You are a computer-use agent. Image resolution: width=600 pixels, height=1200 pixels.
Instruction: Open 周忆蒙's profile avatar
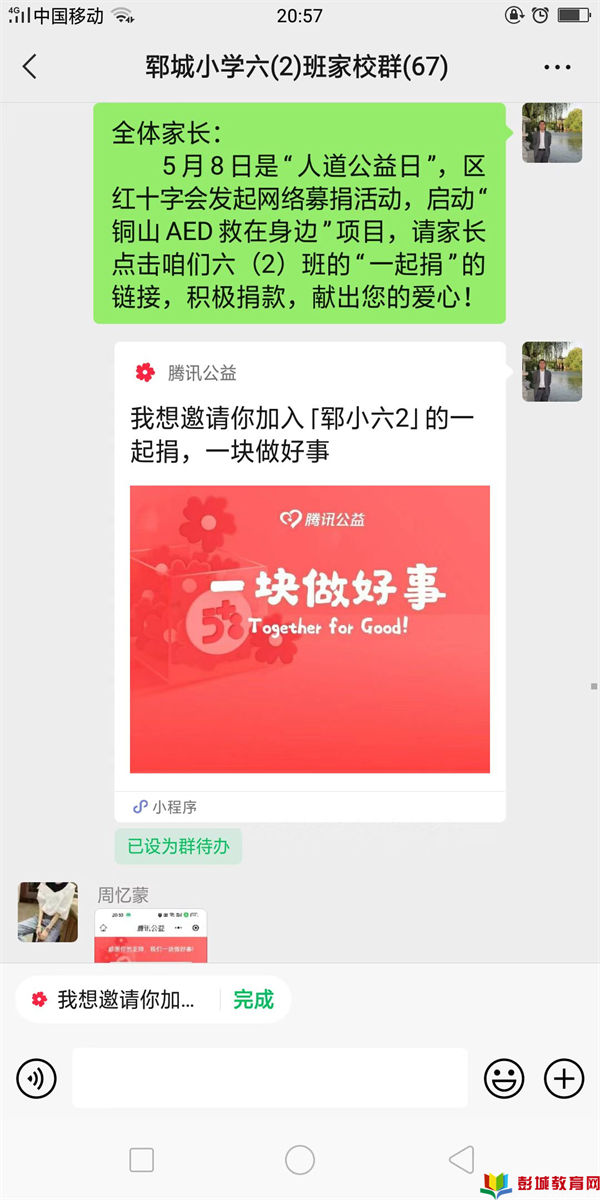(47, 912)
